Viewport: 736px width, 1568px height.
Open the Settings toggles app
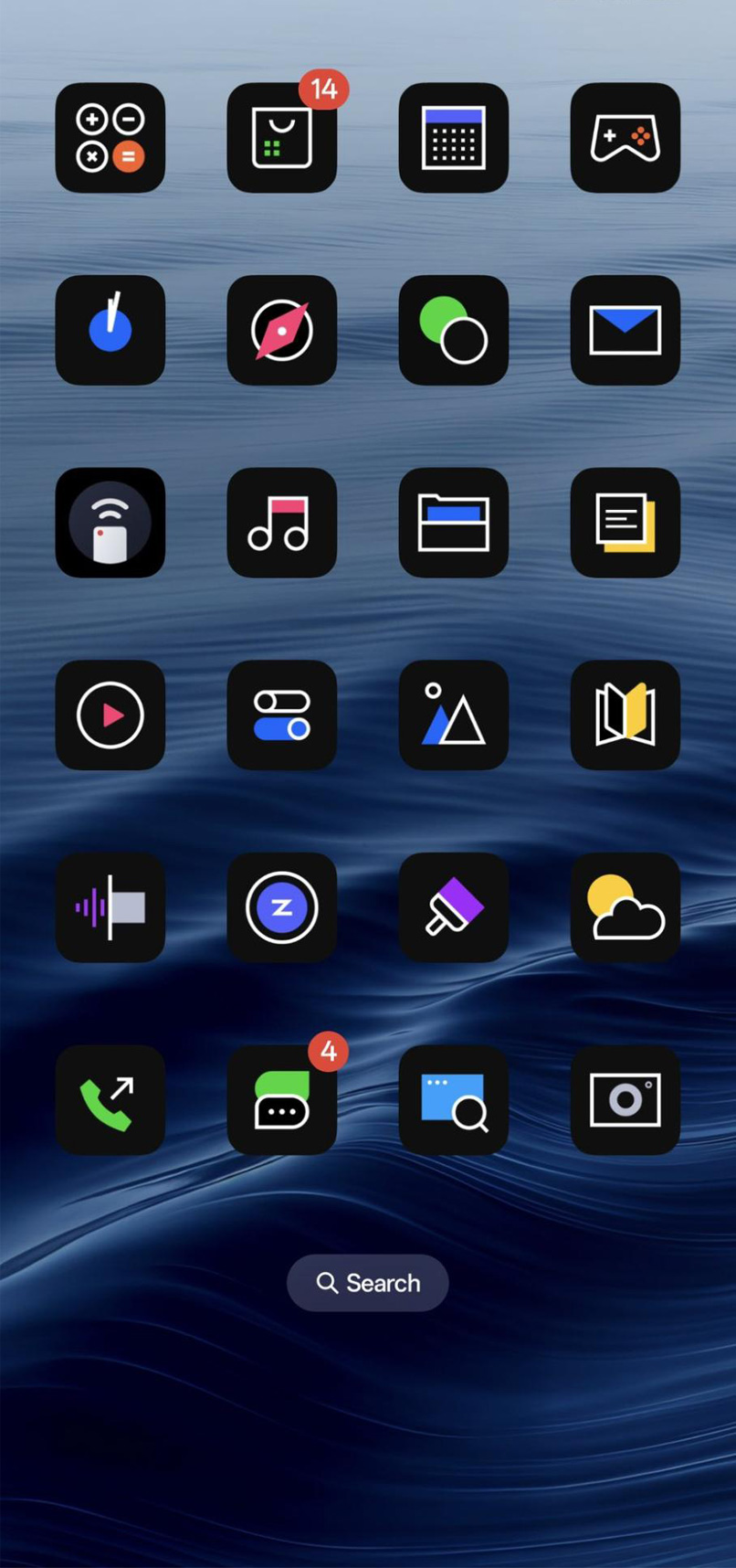coord(282,715)
